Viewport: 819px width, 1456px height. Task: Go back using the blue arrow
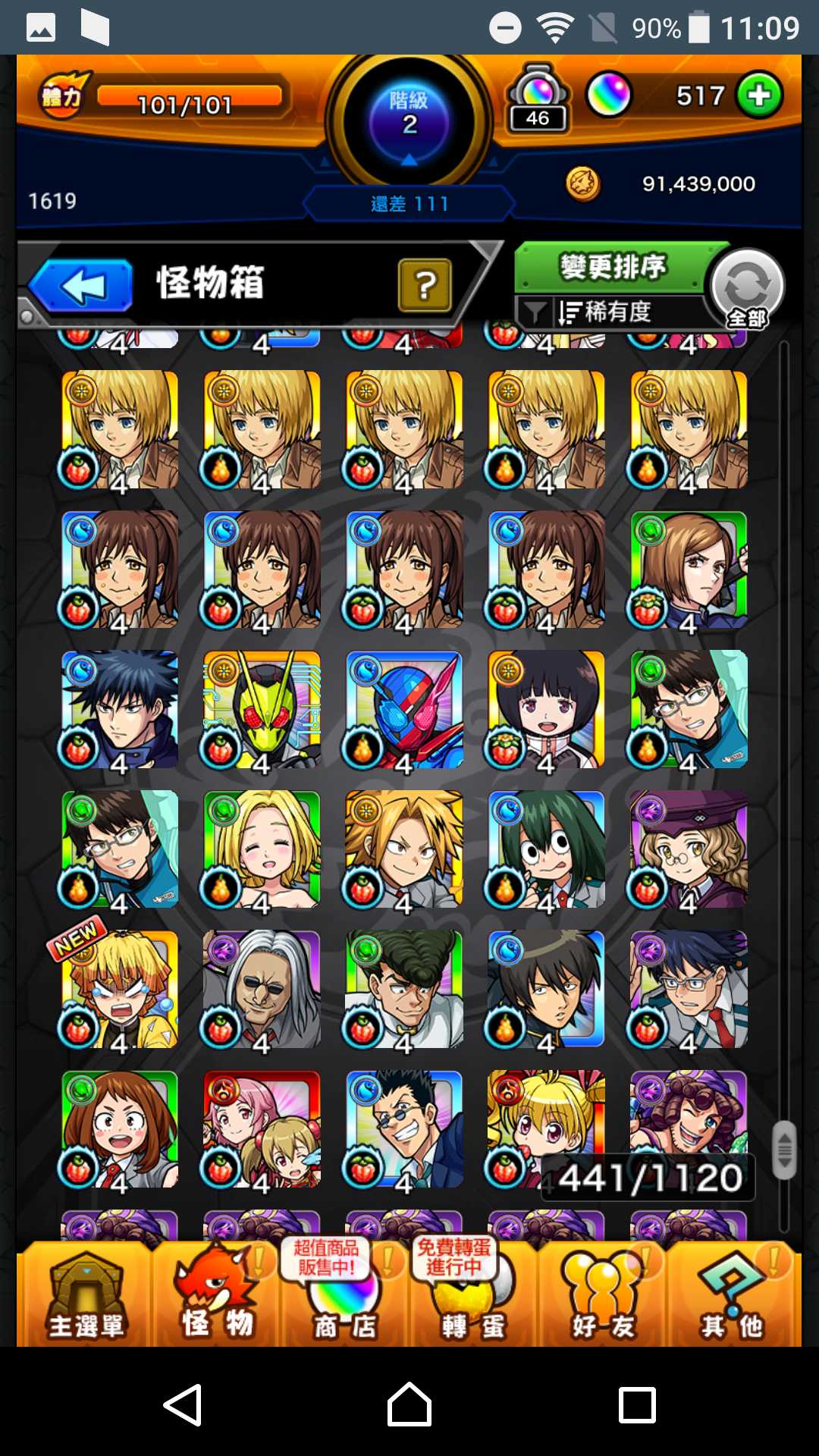click(x=82, y=286)
